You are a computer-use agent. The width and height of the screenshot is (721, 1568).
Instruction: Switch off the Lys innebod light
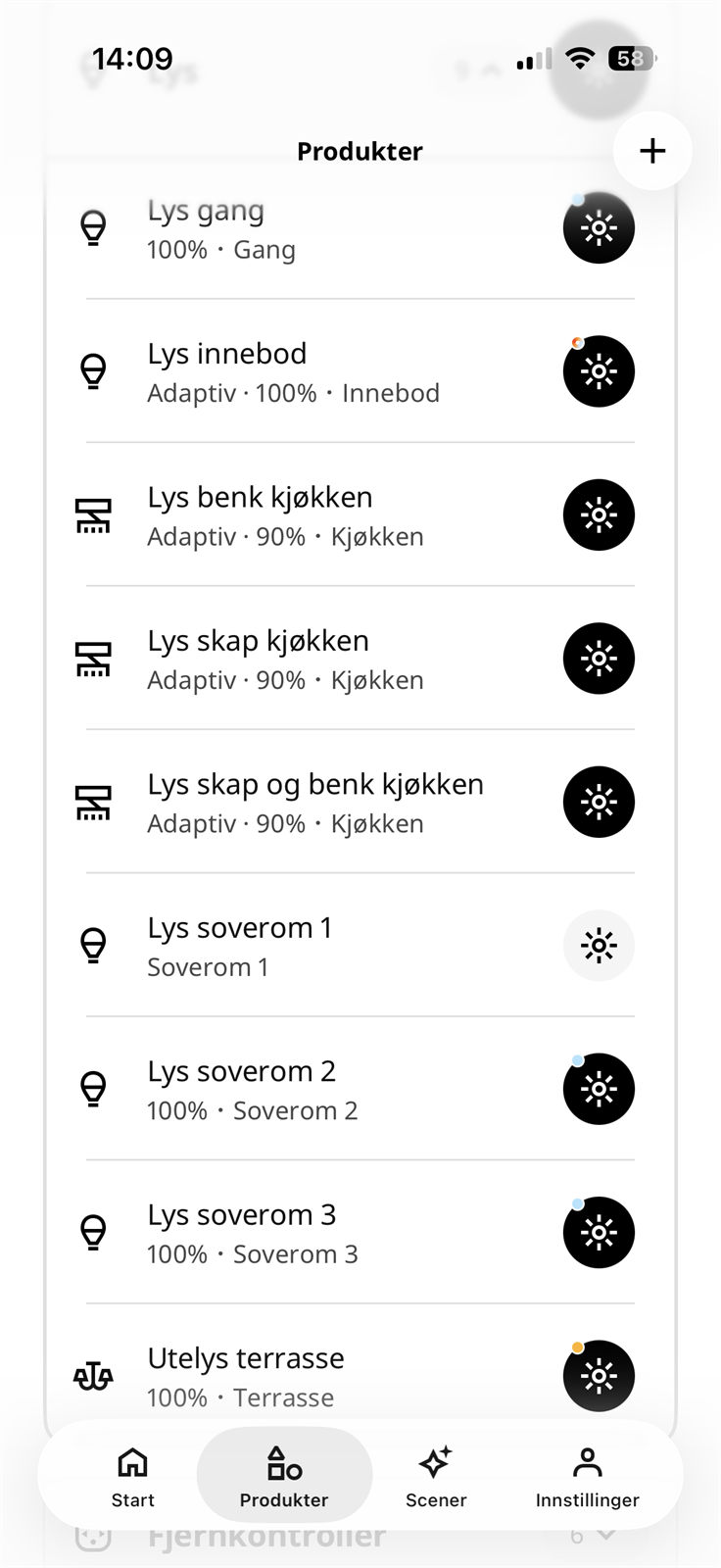point(599,371)
